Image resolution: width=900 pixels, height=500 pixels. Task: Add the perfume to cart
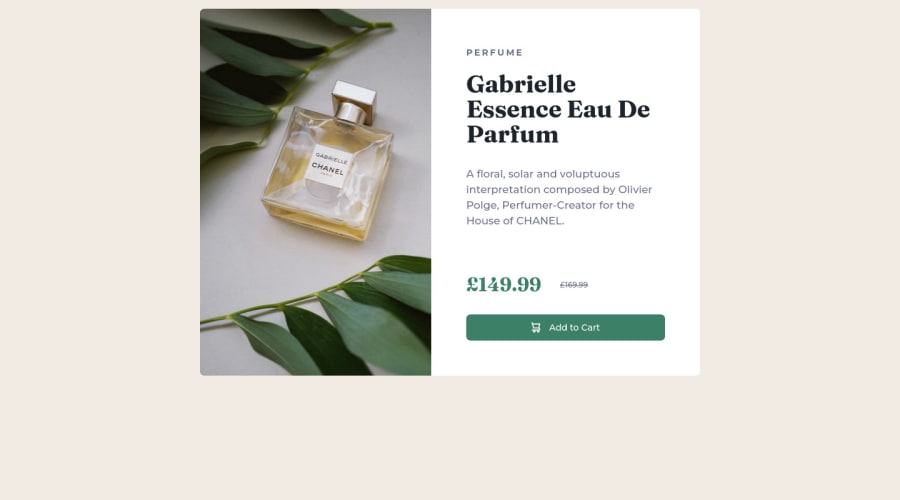pos(565,327)
